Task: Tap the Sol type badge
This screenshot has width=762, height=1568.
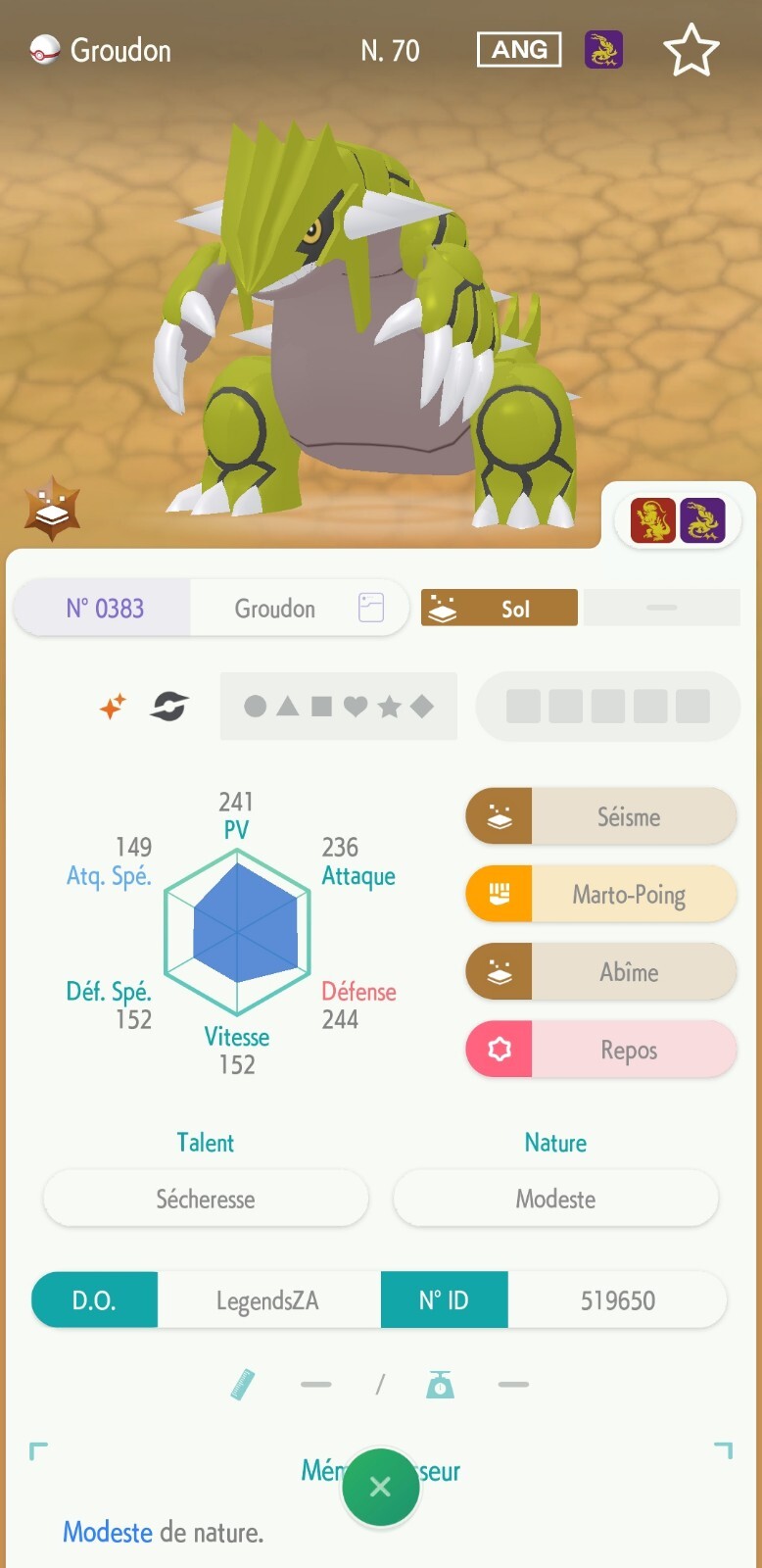Action: pos(500,608)
